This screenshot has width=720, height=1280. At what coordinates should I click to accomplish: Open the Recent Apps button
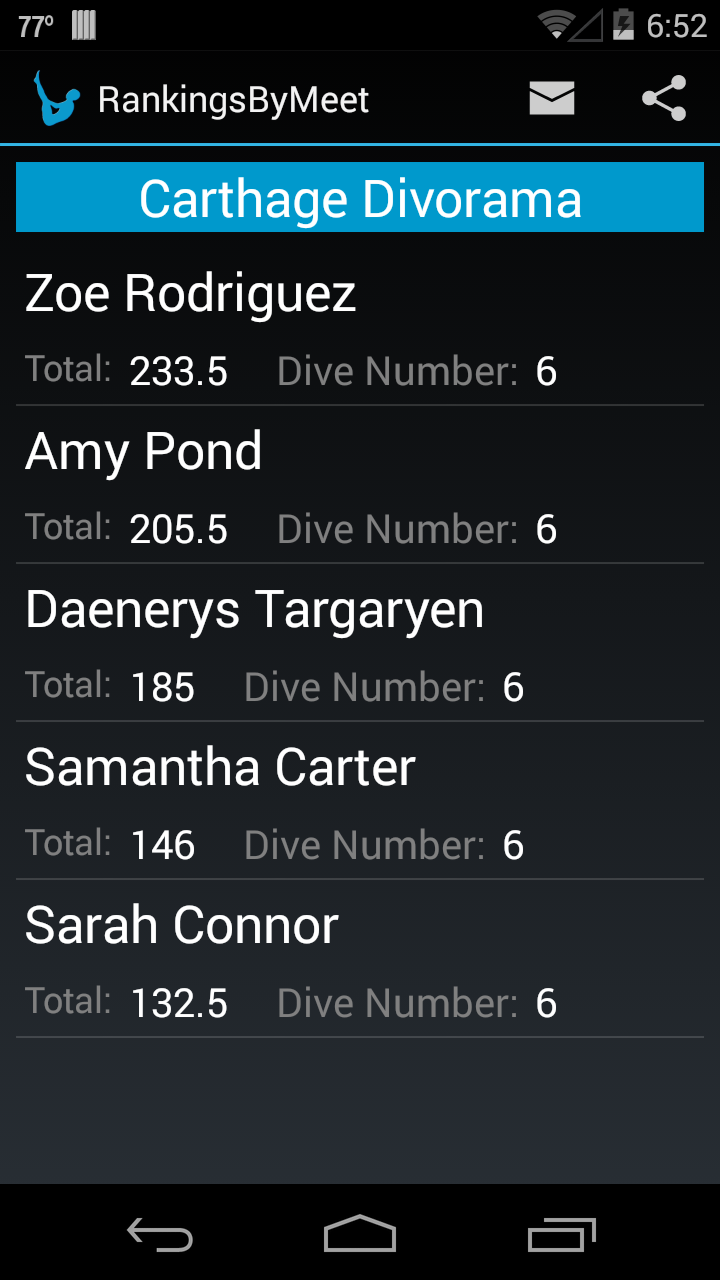tap(560, 1236)
